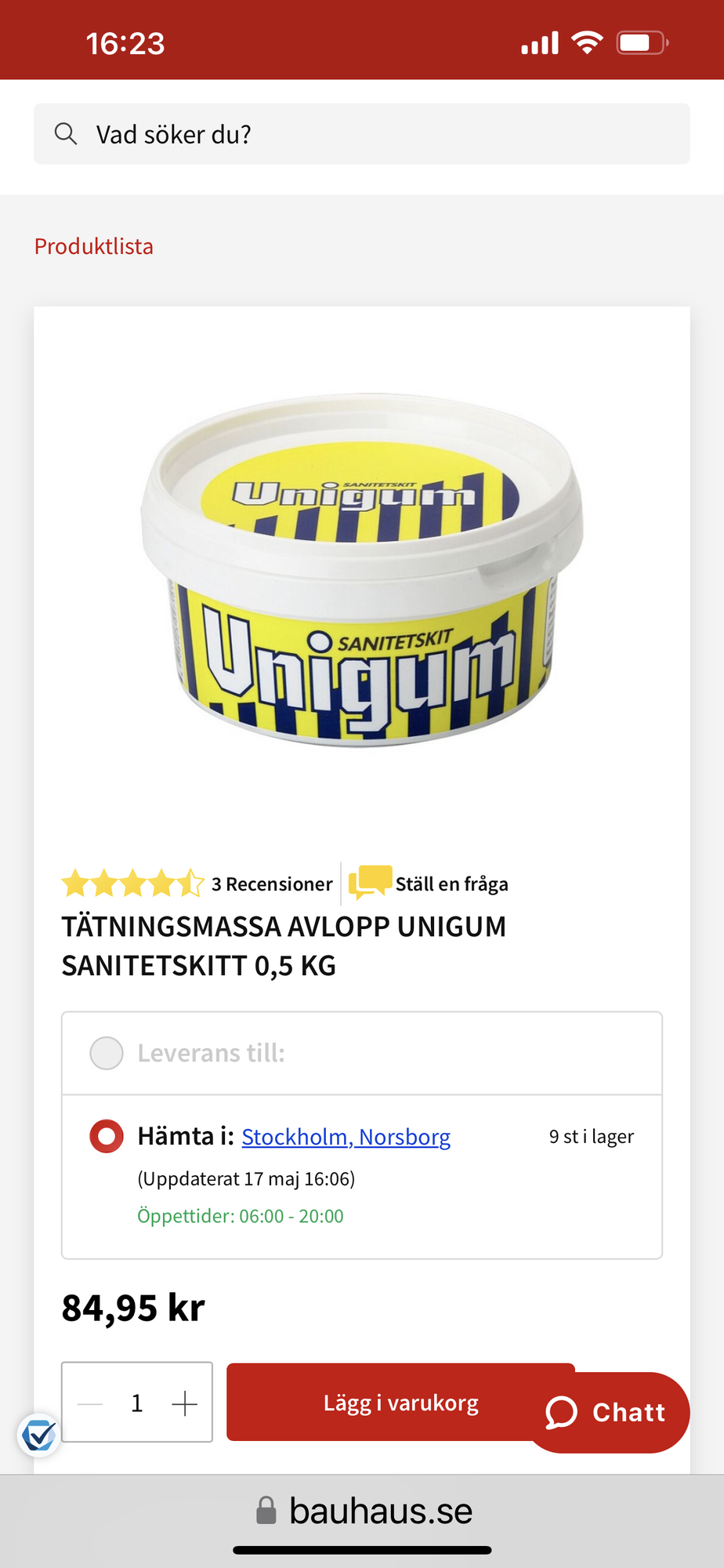Select the 'Leverans till' delivery option

pyautogui.click(x=107, y=1053)
